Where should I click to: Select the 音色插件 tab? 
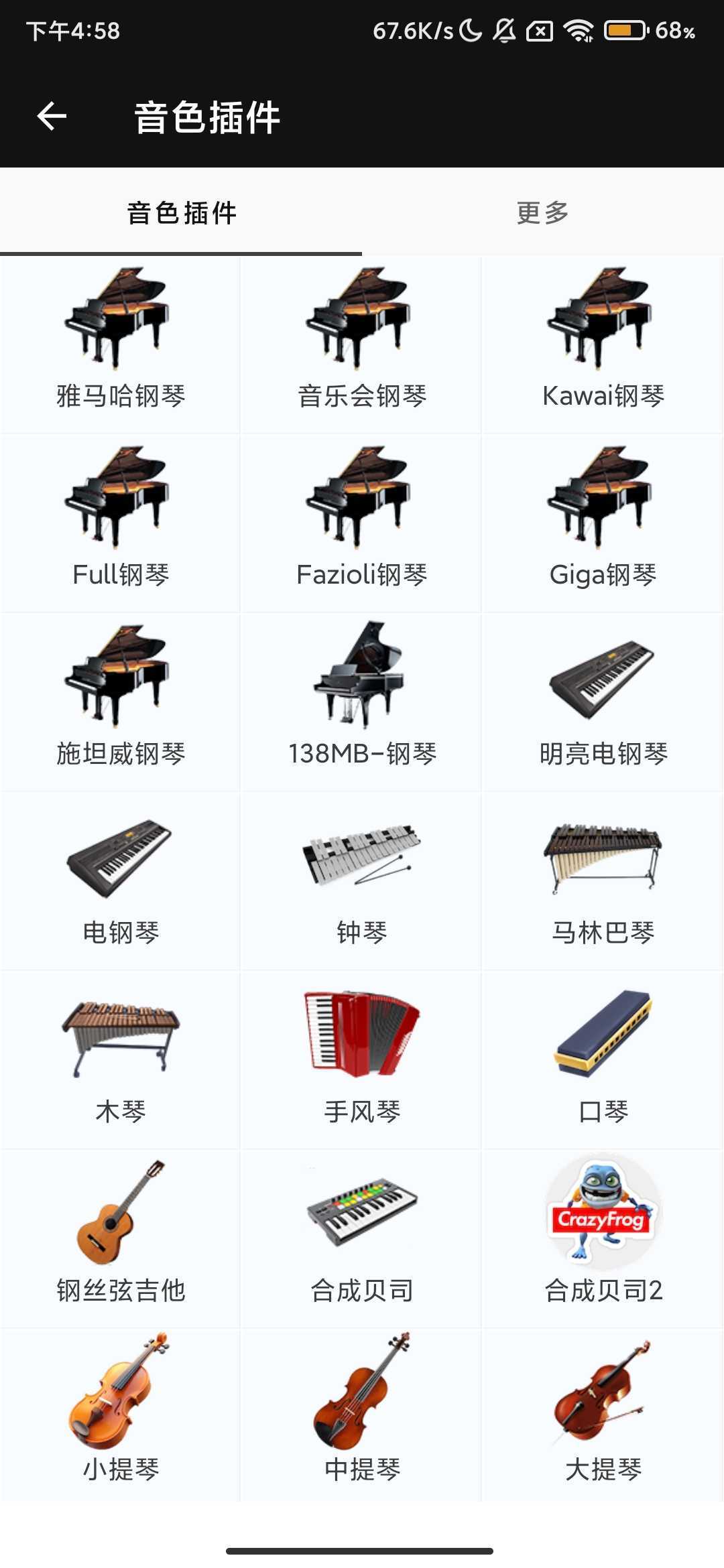(x=181, y=213)
